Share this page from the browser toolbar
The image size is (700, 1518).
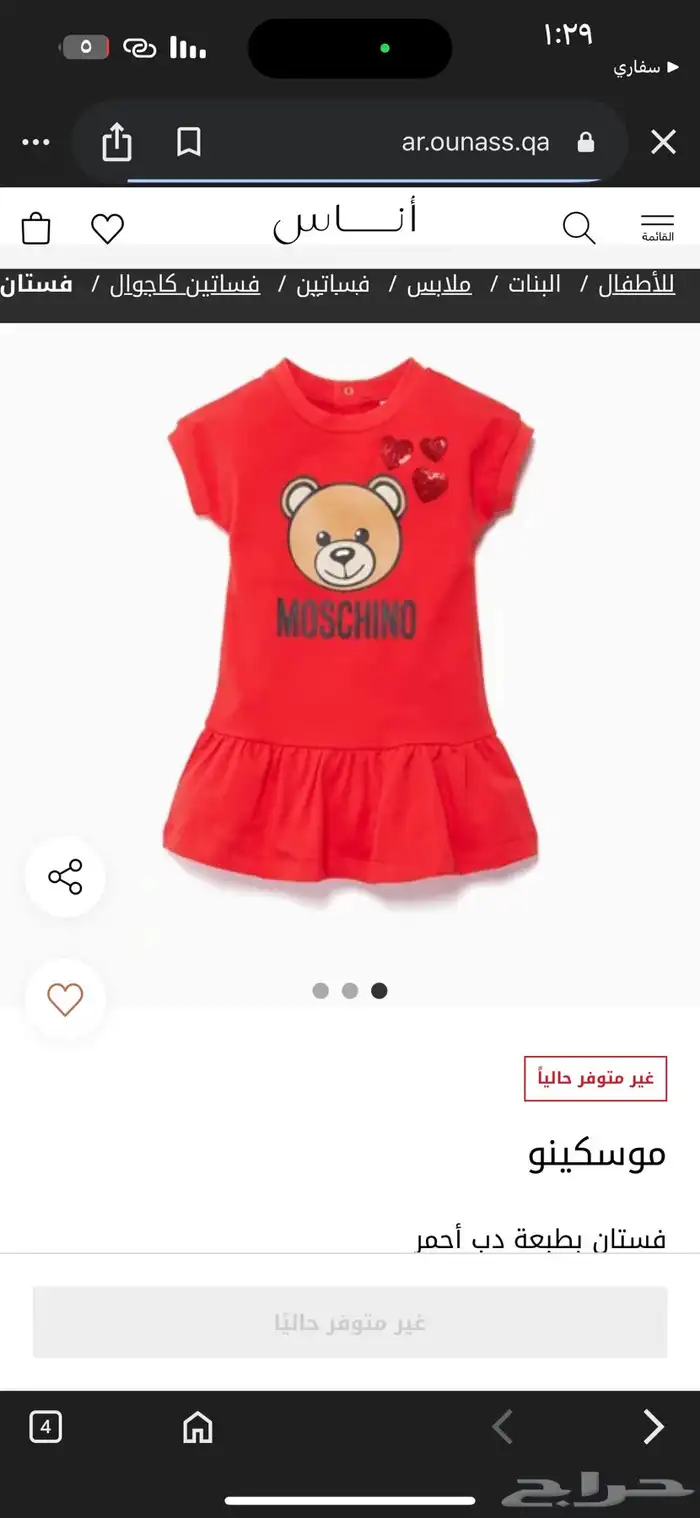tap(117, 141)
